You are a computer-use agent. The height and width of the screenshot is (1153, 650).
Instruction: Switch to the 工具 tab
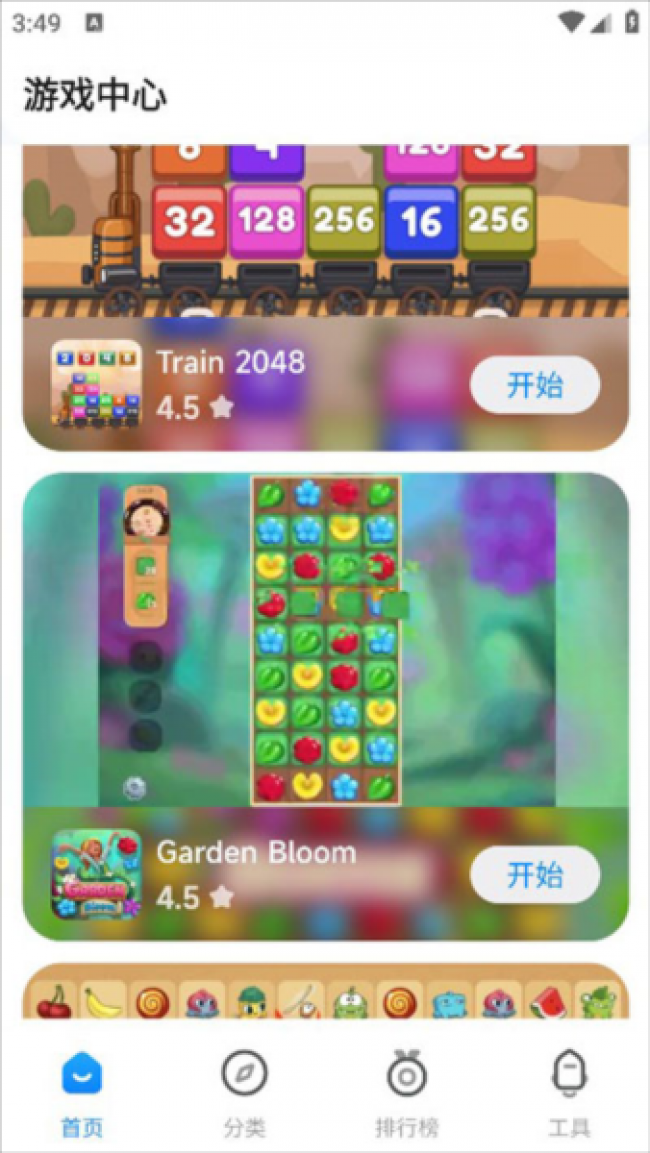click(x=569, y=1094)
